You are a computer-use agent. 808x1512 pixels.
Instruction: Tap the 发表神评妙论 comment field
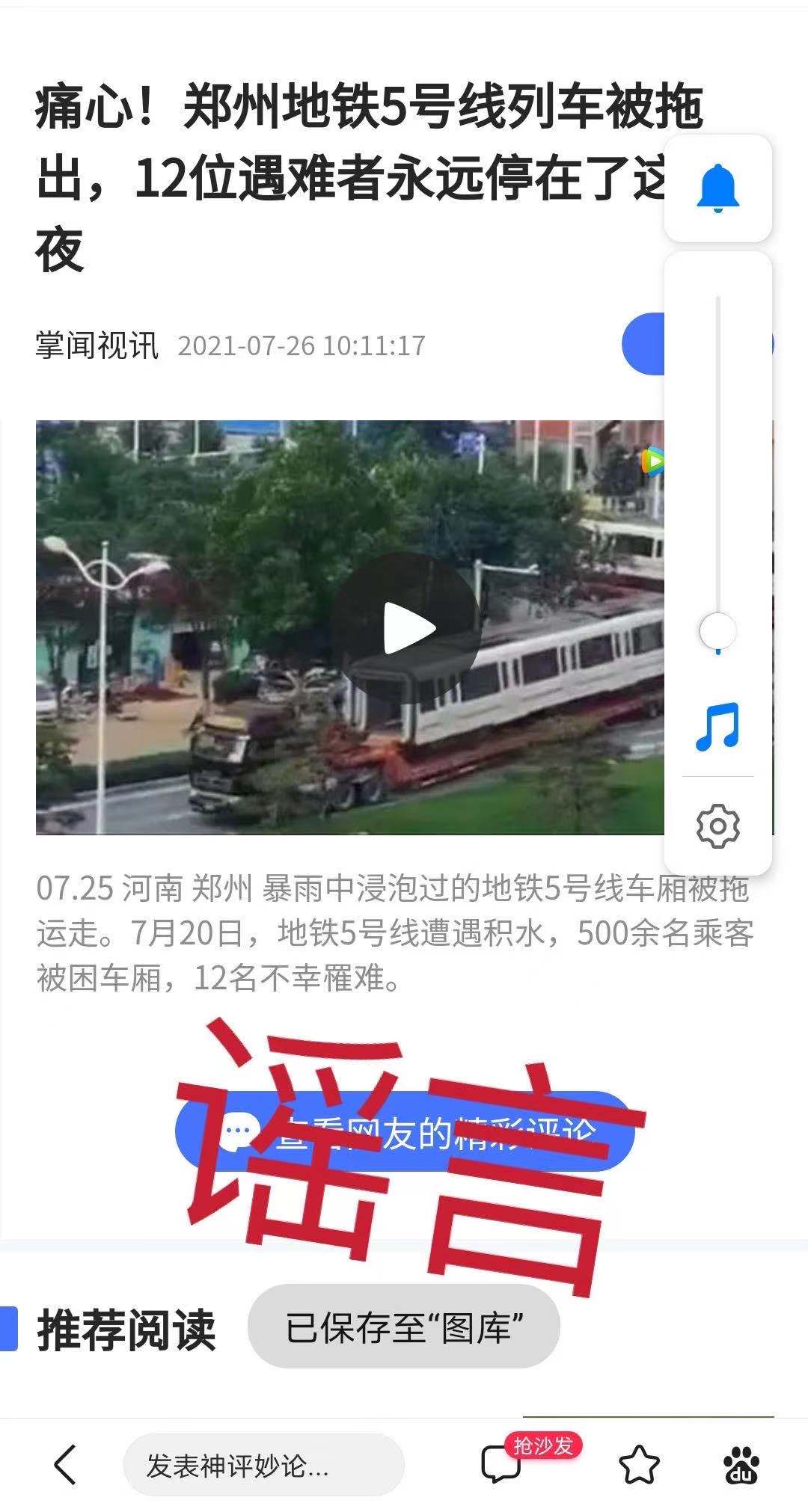263,1464
